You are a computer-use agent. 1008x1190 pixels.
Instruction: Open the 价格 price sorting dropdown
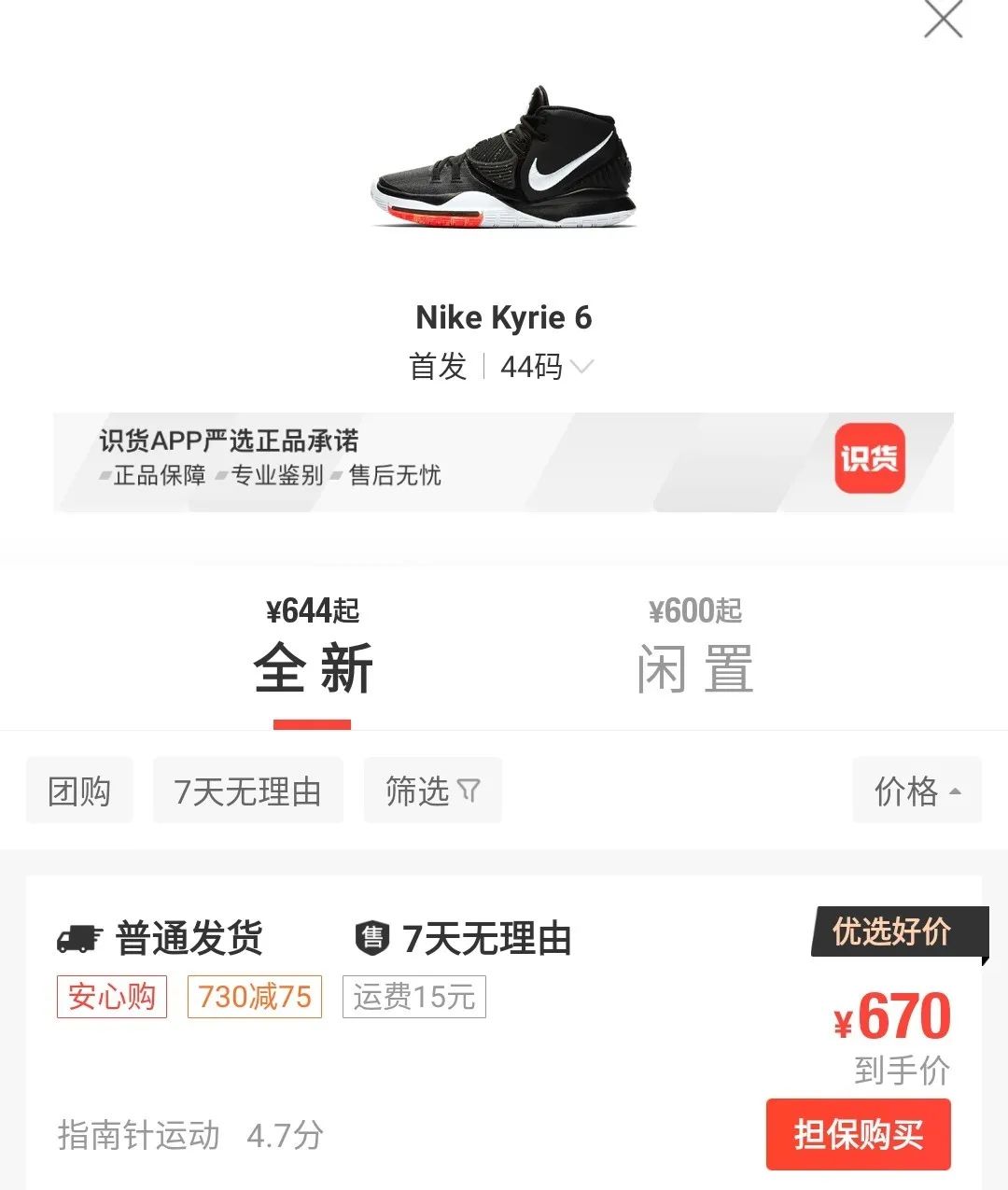tap(916, 791)
